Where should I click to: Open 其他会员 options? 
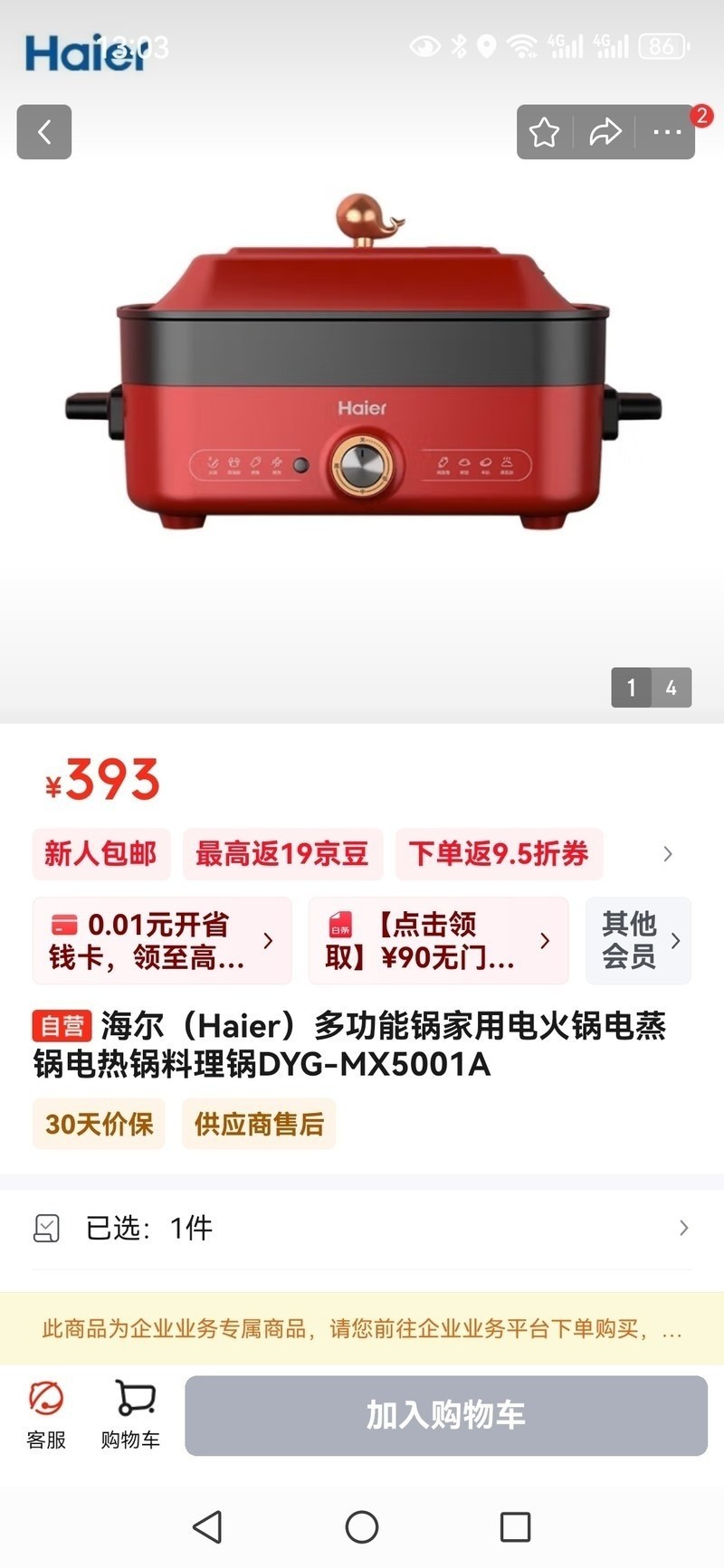point(639,940)
